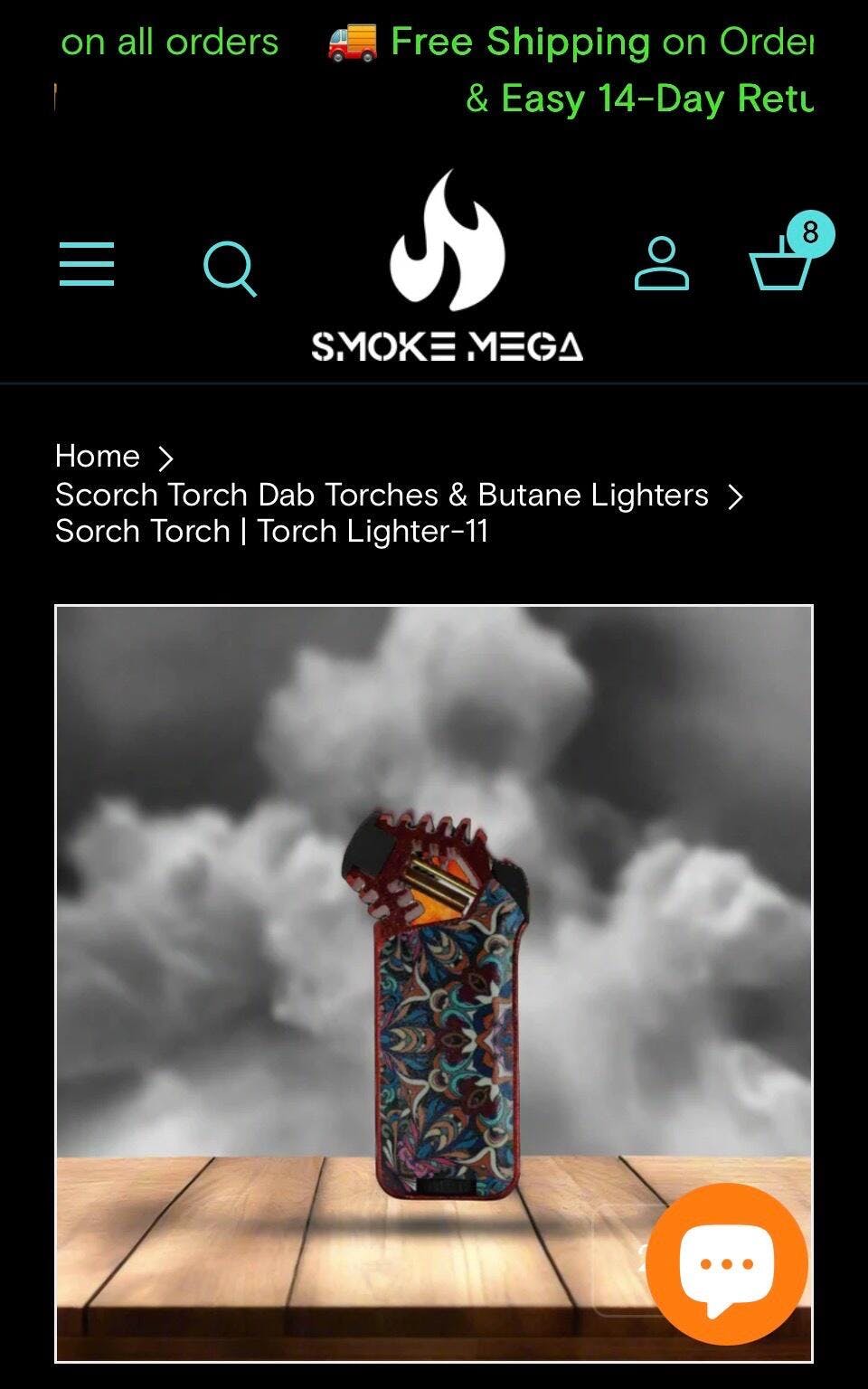Open Scorch Torch Dab Torches & Butane Lighters breadcrumb

coord(381,495)
